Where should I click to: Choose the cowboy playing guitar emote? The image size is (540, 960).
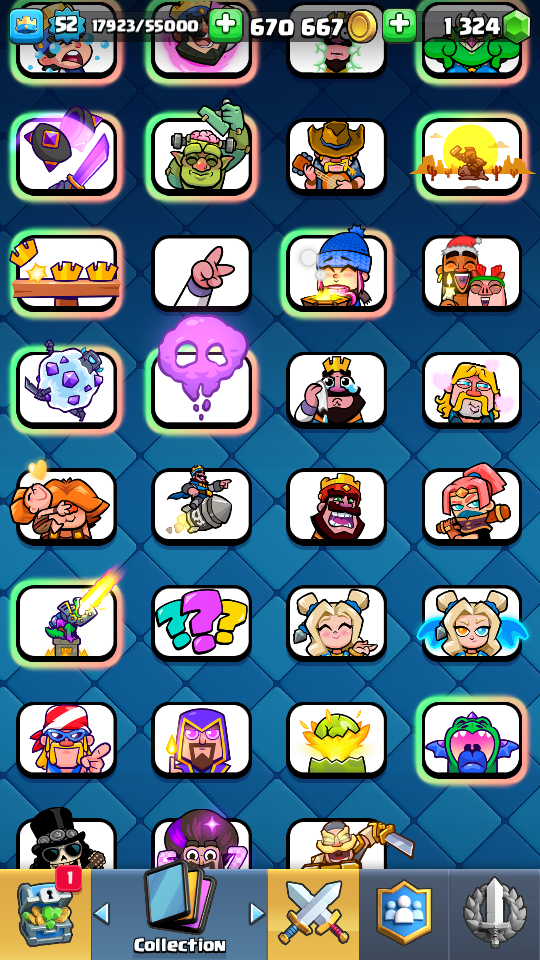(x=337, y=157)
